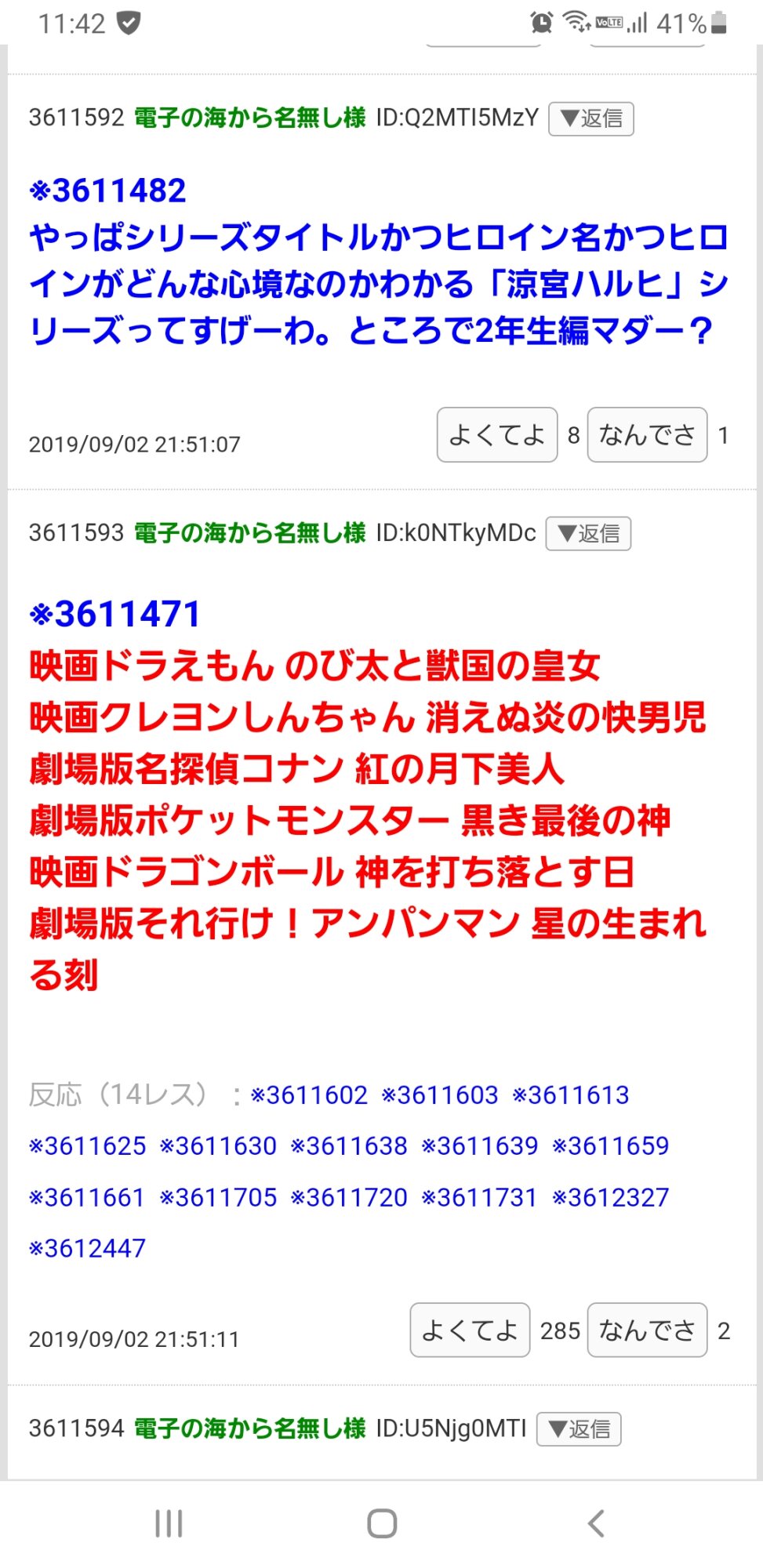
Task: Open the last response ※3612447
Action: click(87, 1248)
